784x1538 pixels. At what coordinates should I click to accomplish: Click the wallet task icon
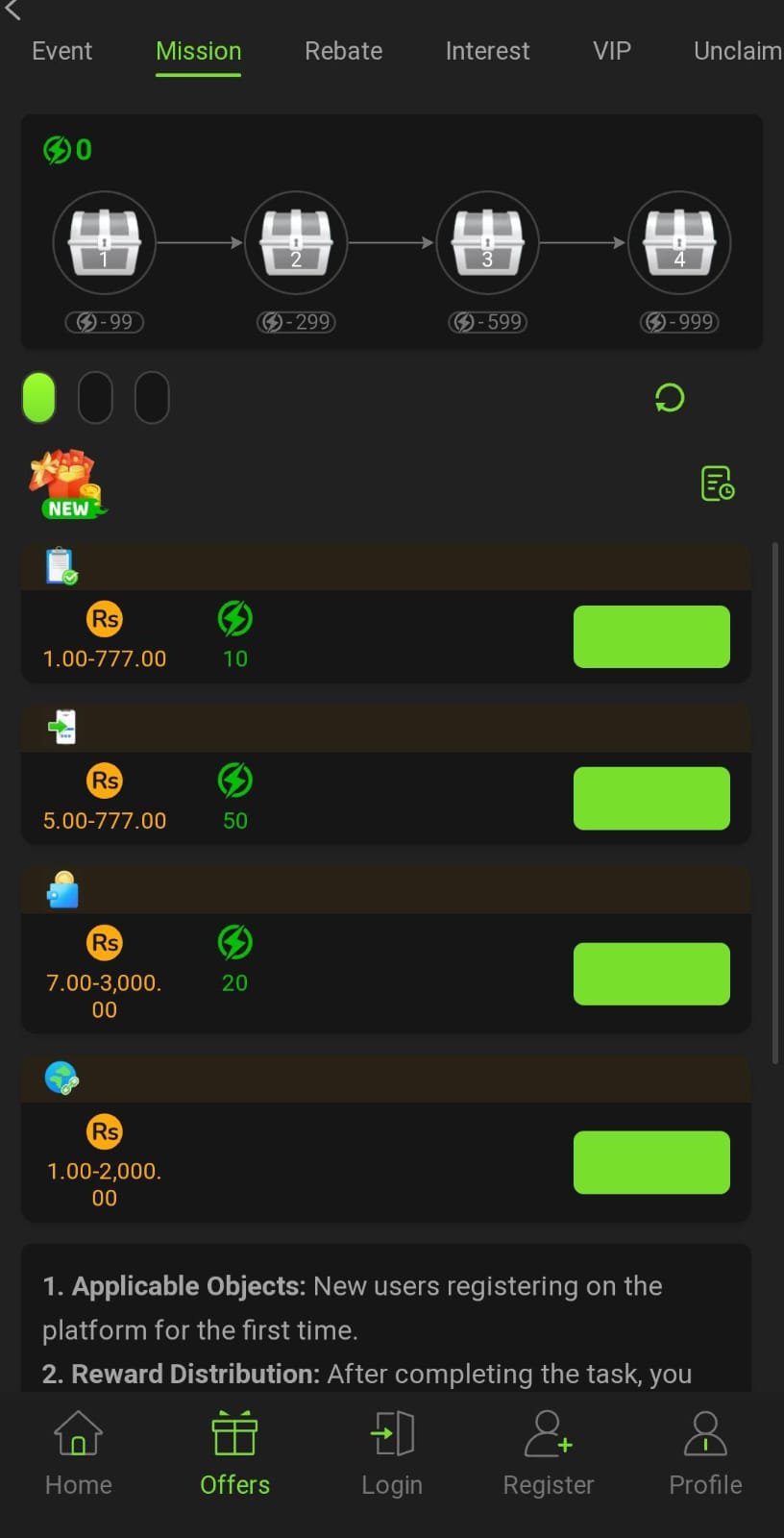click(61, 889)
